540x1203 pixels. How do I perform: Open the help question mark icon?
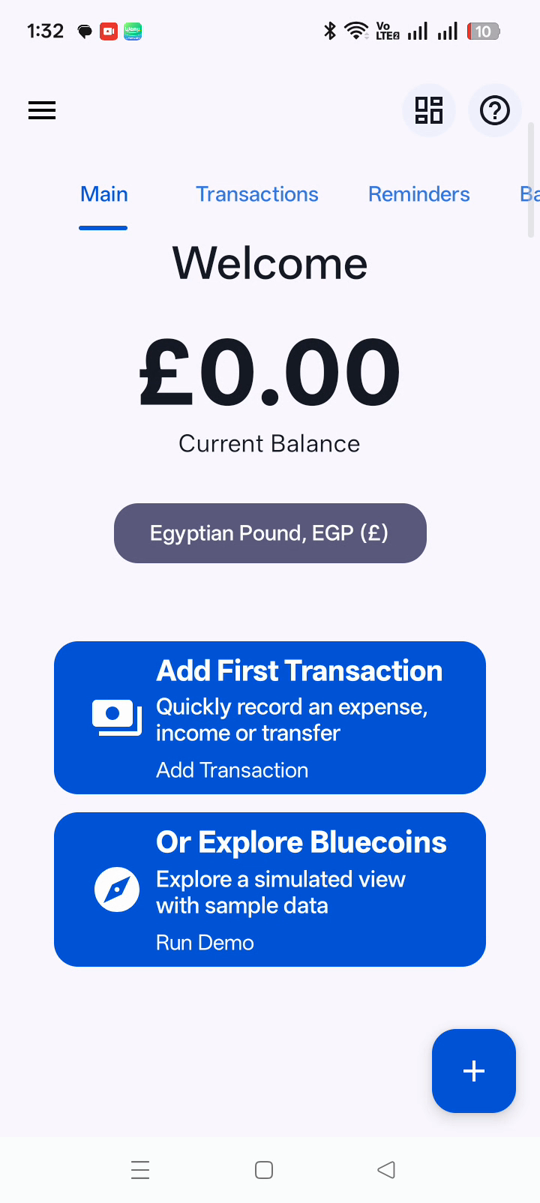click(x=495, y=110)
